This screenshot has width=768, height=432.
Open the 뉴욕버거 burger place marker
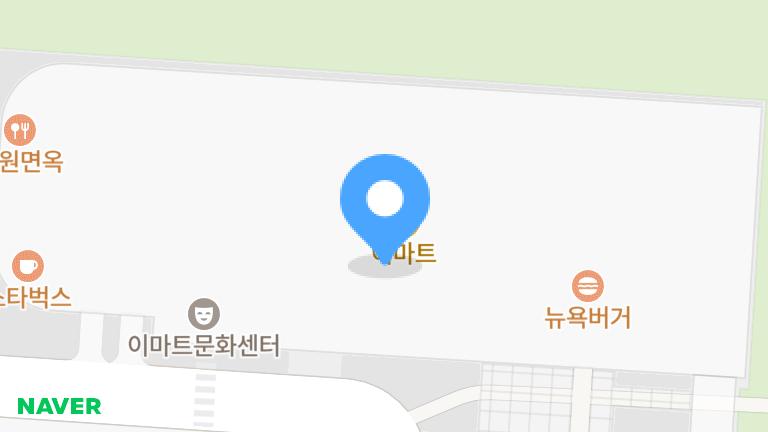coord(588,286)
